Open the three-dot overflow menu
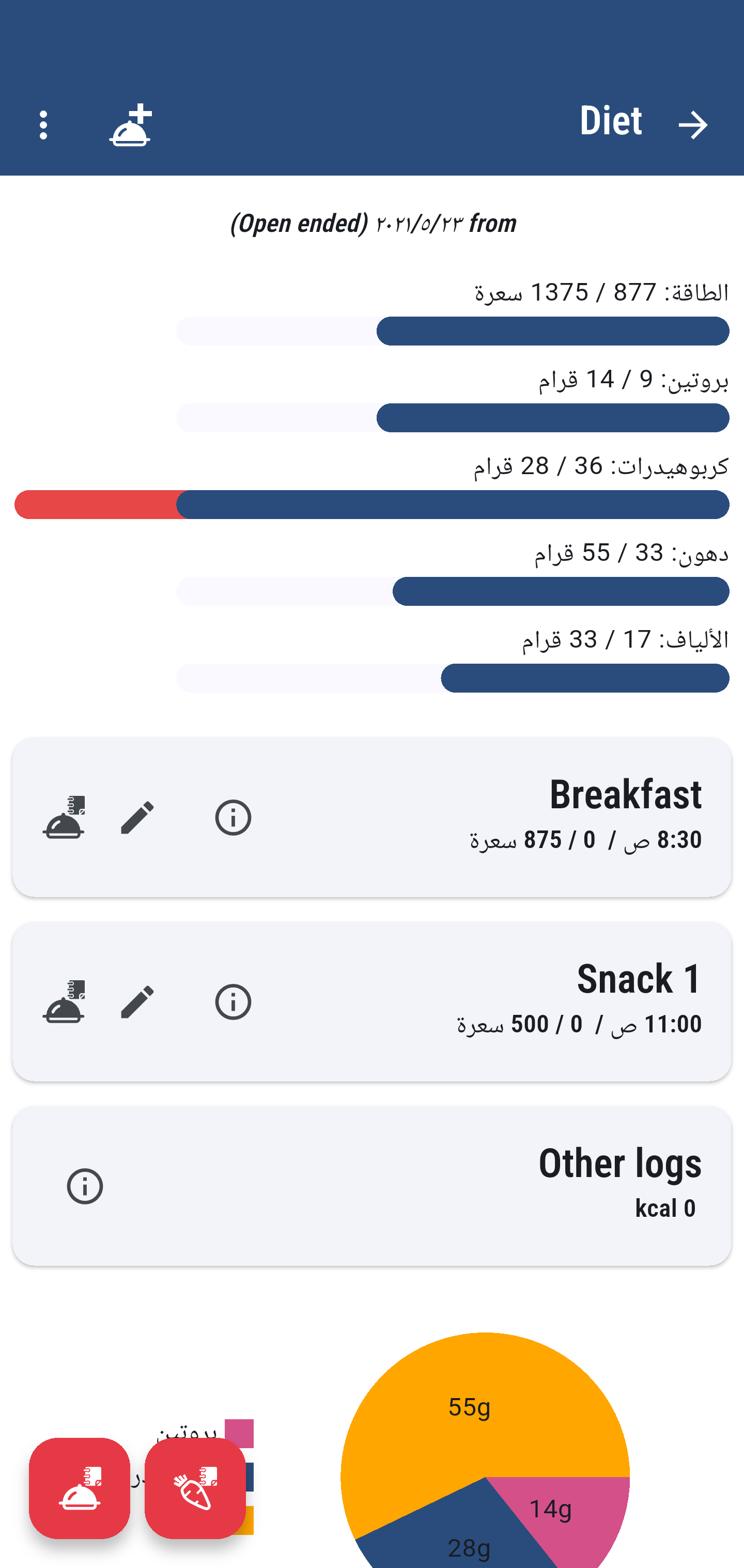Screen dimensions: 744x1568 tap(43, 125)
